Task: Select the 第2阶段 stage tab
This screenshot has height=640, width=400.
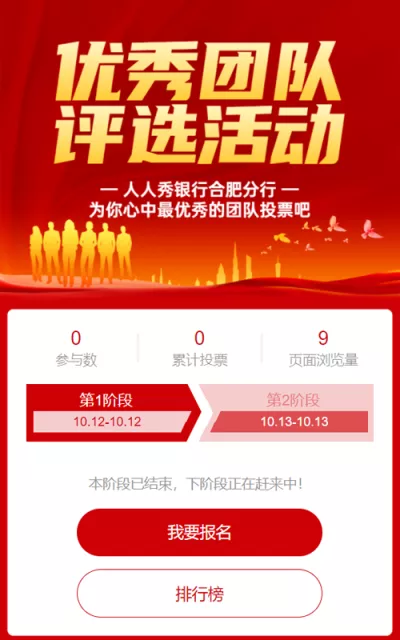Action: coord(287,413)
